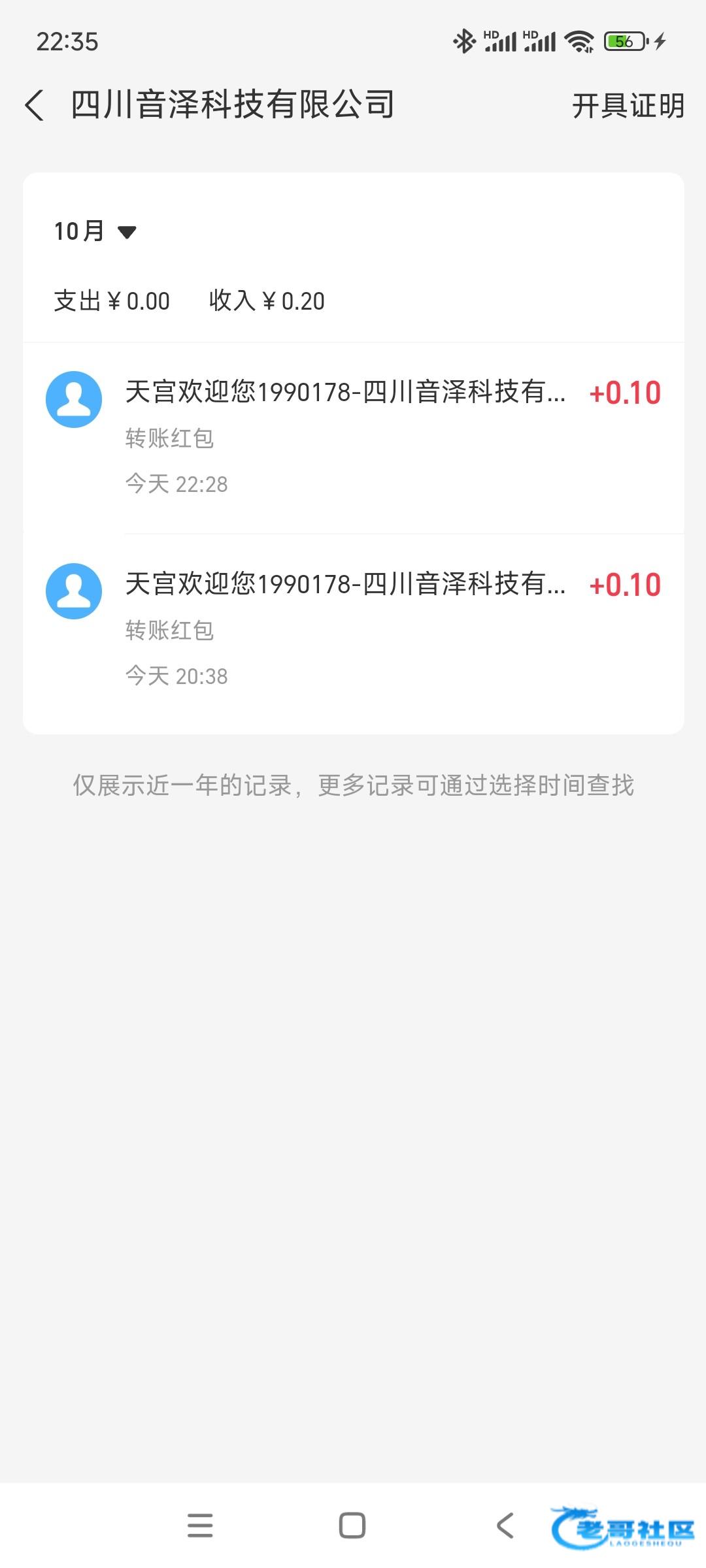The image size is (706, 1568).
Task: Tap the system home button
Action: [352, 1526]
